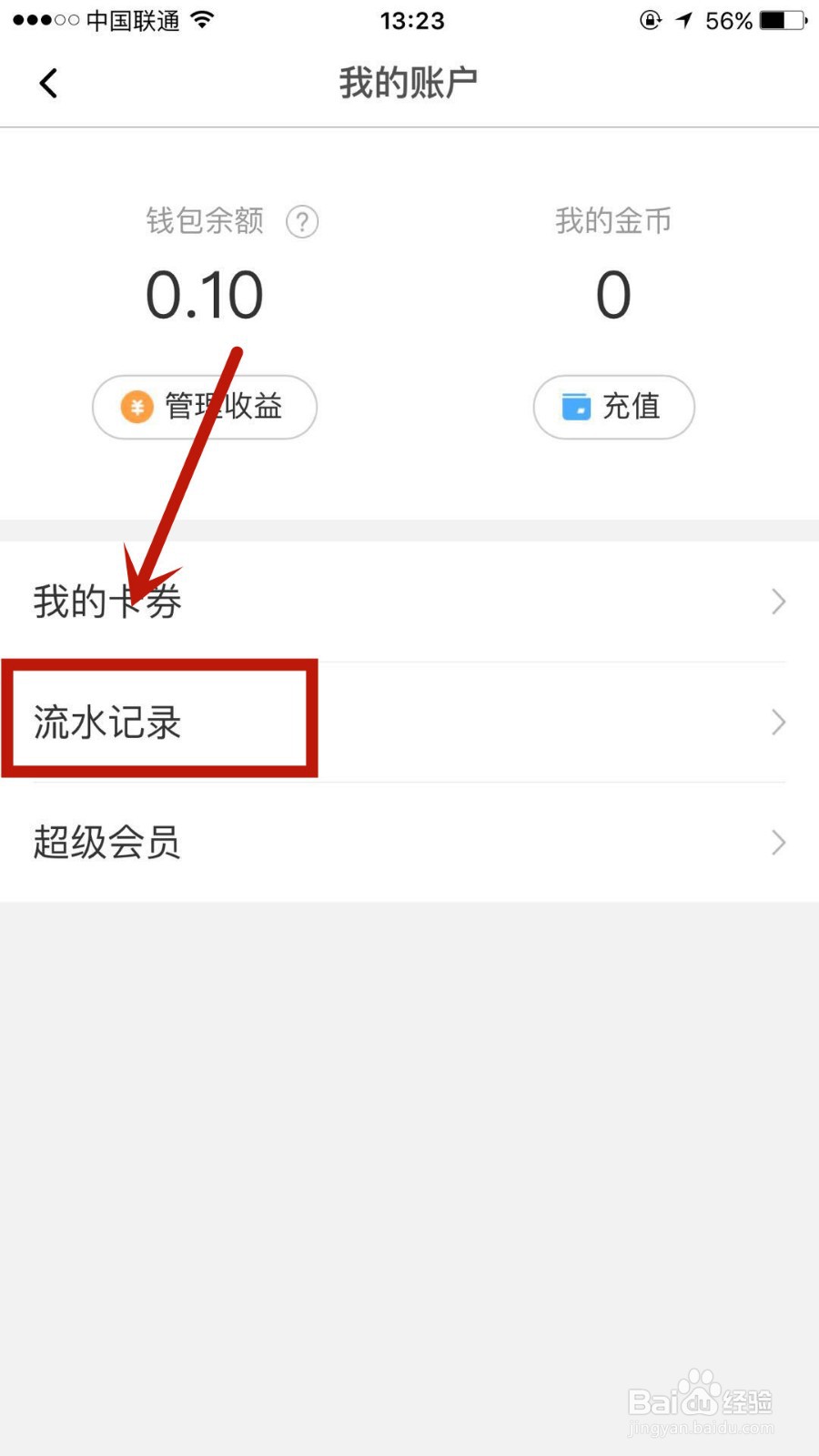
Task: Tap the orientation lock icon in the status bar
Action: pos(650,20)
